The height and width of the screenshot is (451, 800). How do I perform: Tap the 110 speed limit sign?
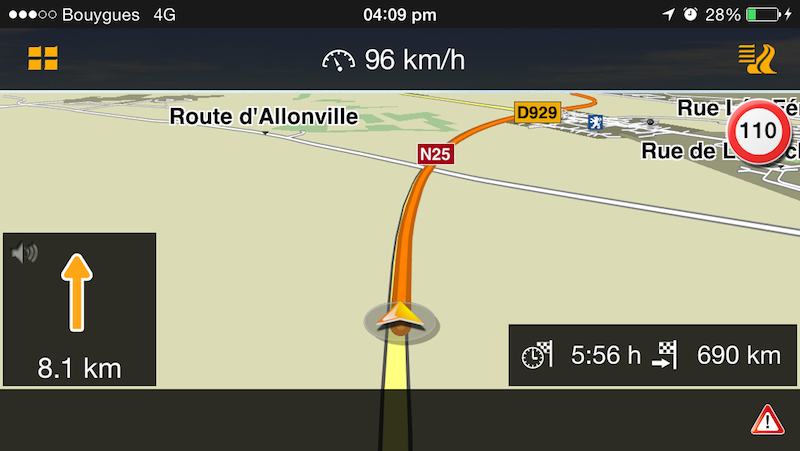[758, 132]
